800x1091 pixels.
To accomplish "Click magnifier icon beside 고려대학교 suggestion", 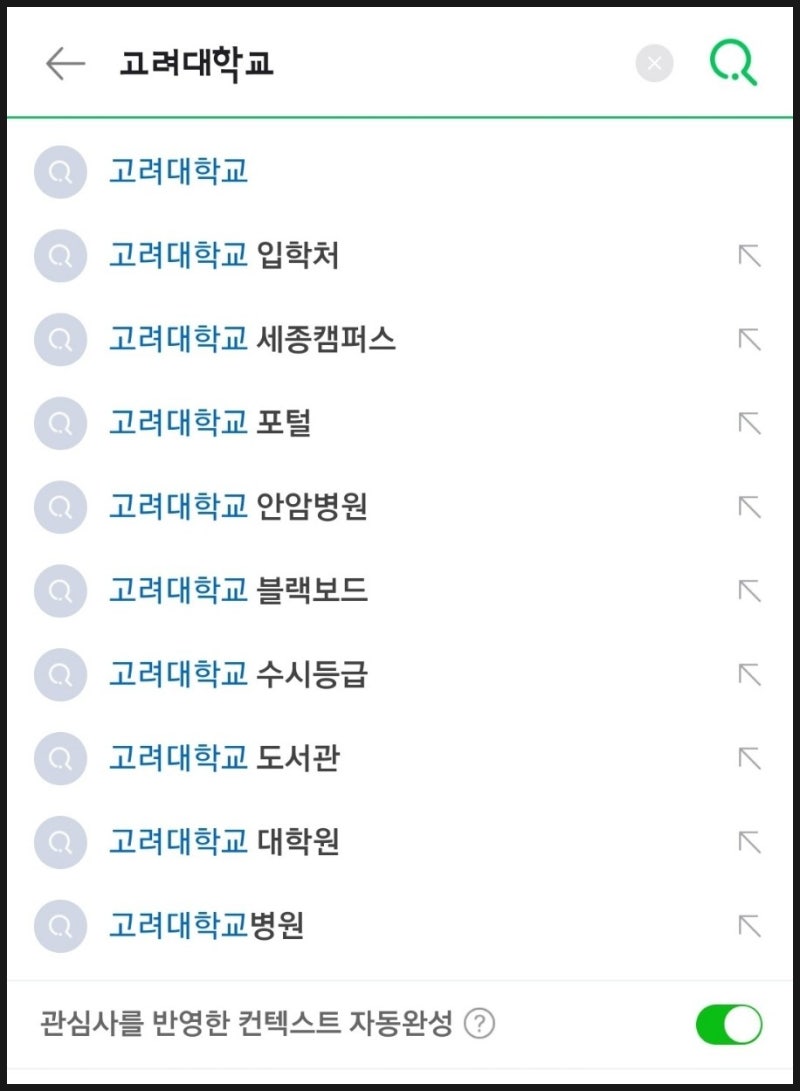I will (x=59, y=172).
